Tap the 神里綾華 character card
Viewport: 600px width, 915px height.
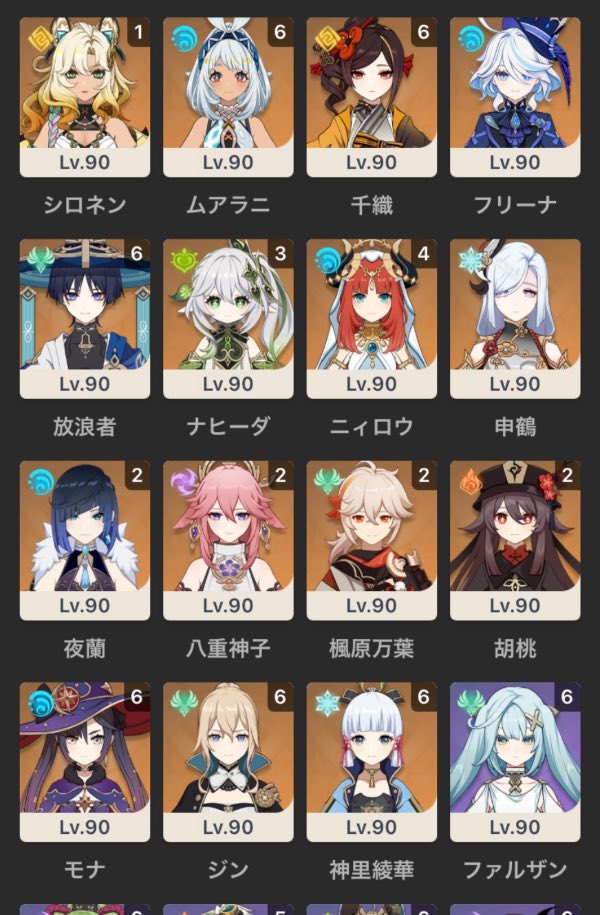click(371, 762)
